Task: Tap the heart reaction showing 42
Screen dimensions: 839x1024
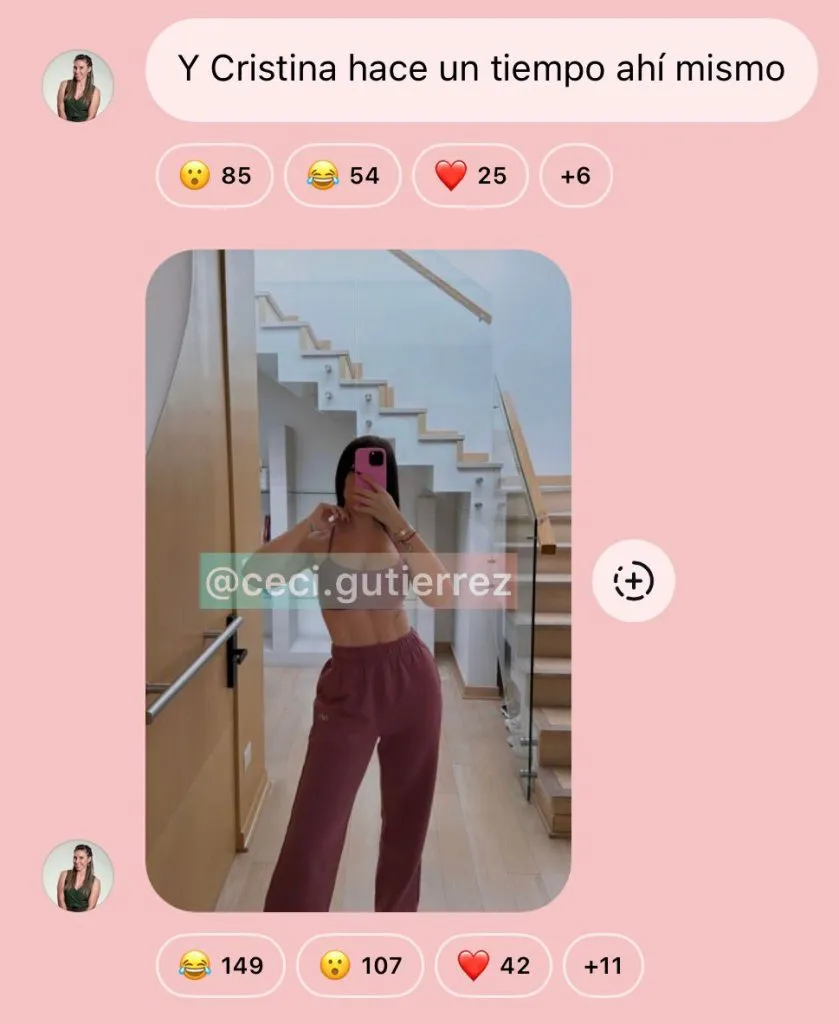Action: click(x=493, y=965)
